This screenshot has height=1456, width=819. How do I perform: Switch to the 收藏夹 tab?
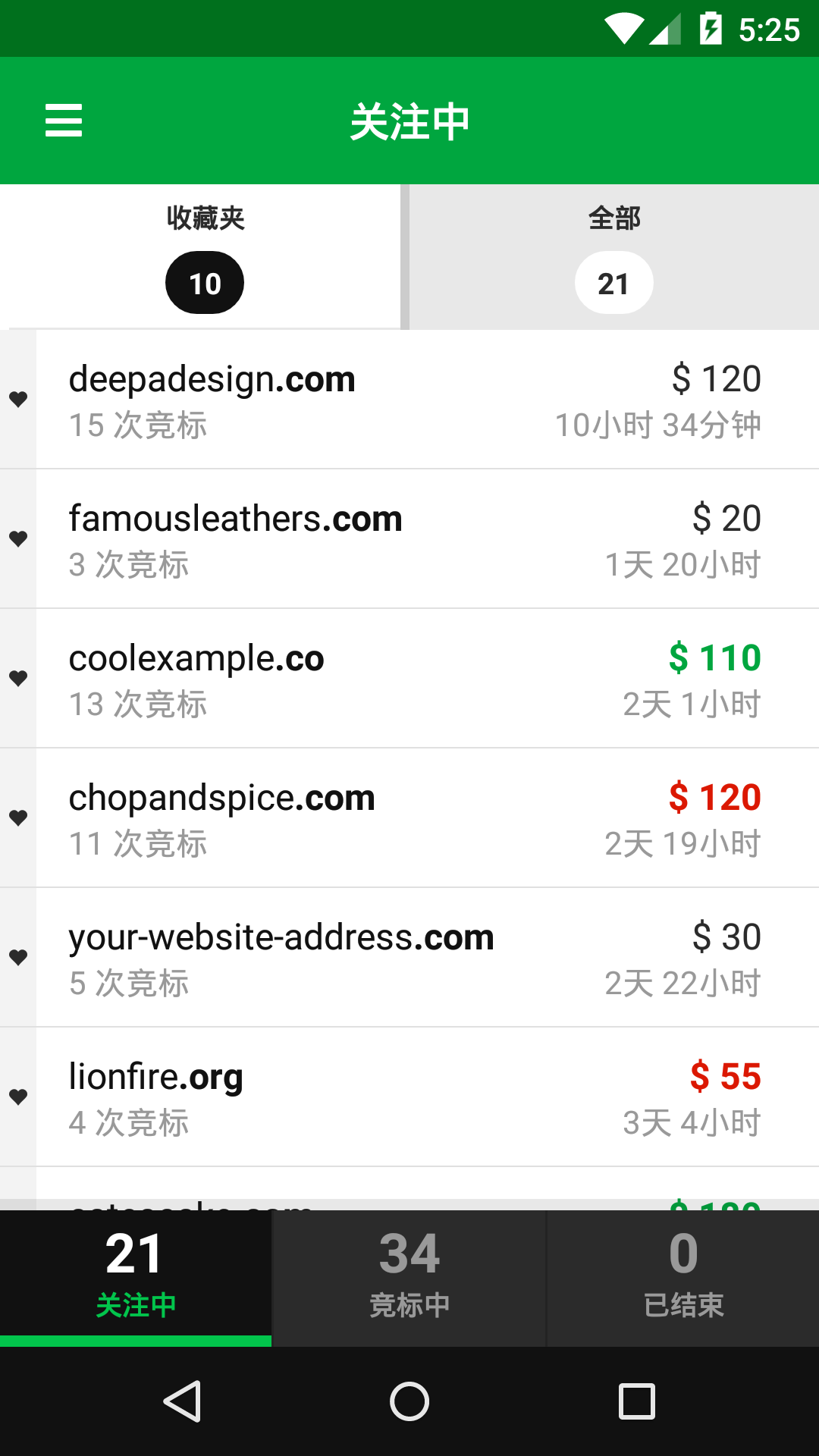205,257
